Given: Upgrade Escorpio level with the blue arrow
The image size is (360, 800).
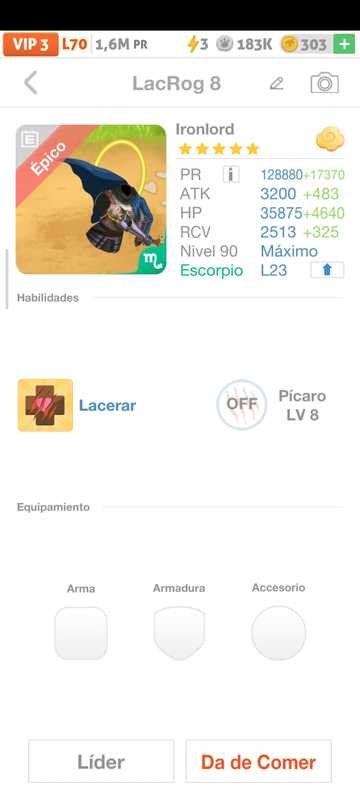Looking at the screenshot, I should [x=327, y=270].
